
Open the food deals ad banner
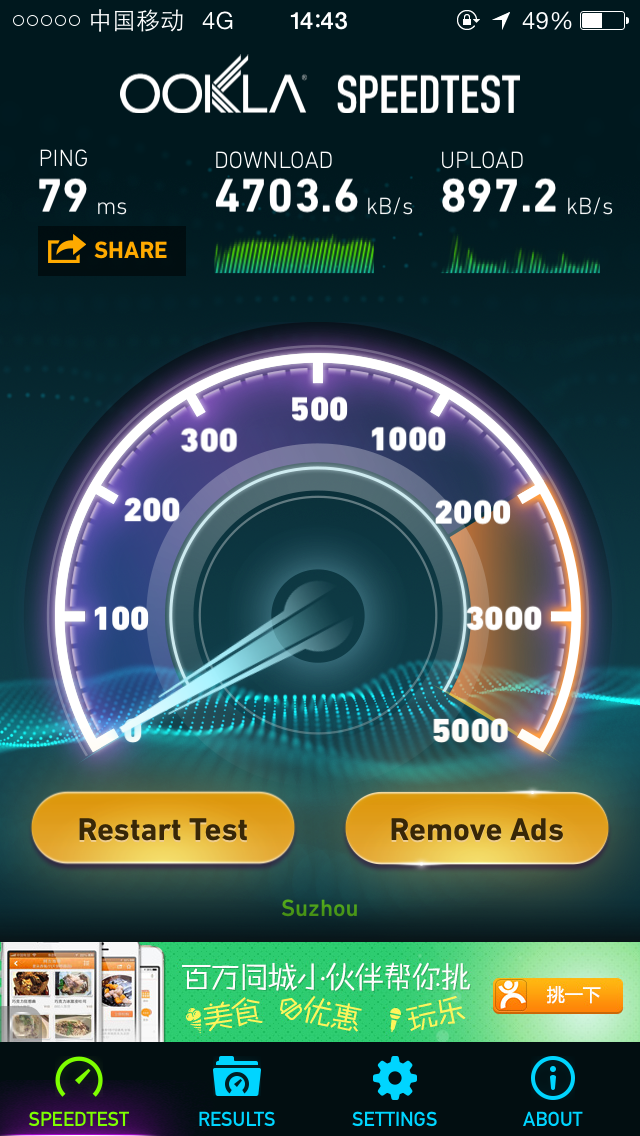pos(320,993)
